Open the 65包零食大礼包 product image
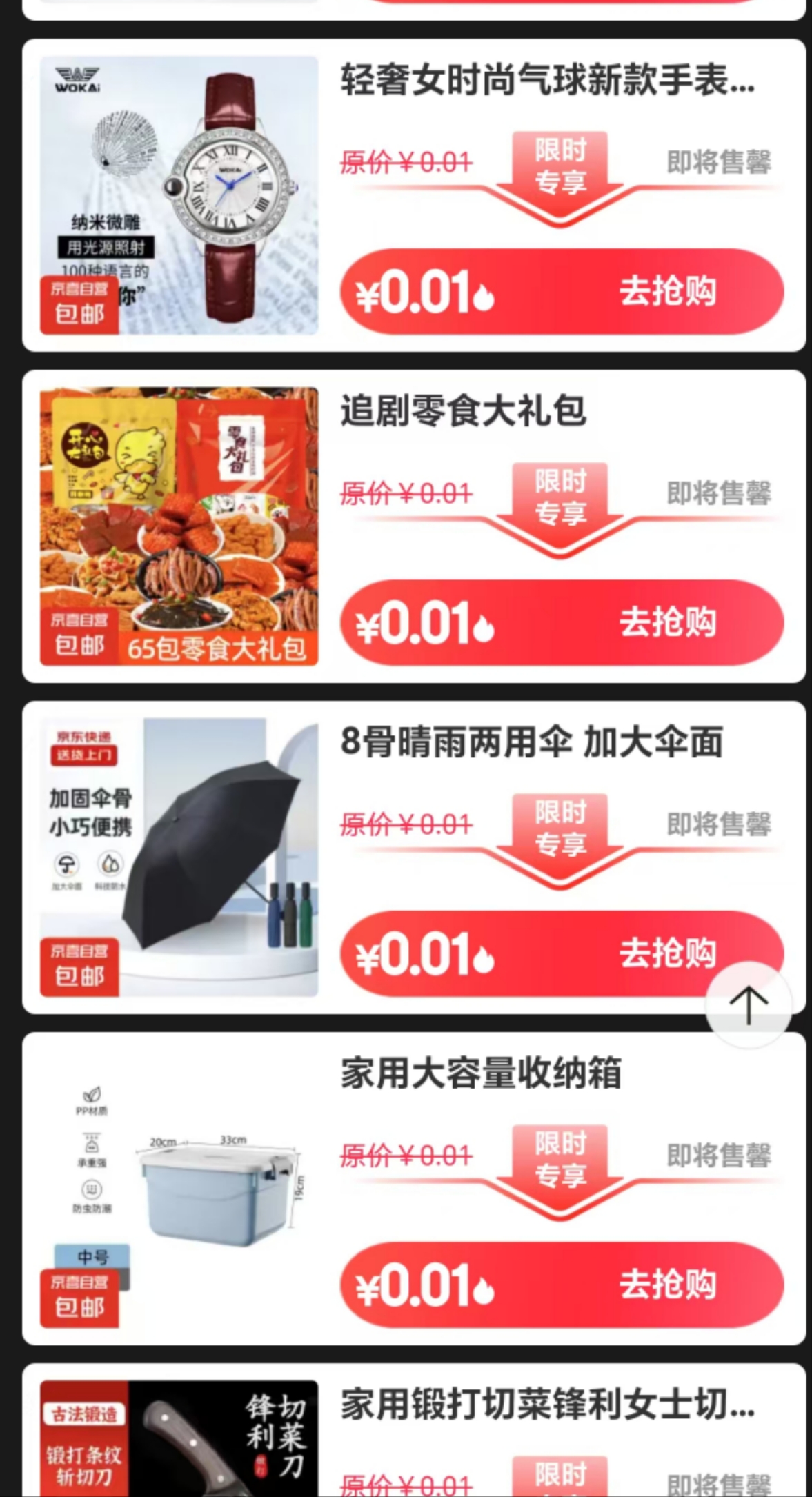 (179, 526)
